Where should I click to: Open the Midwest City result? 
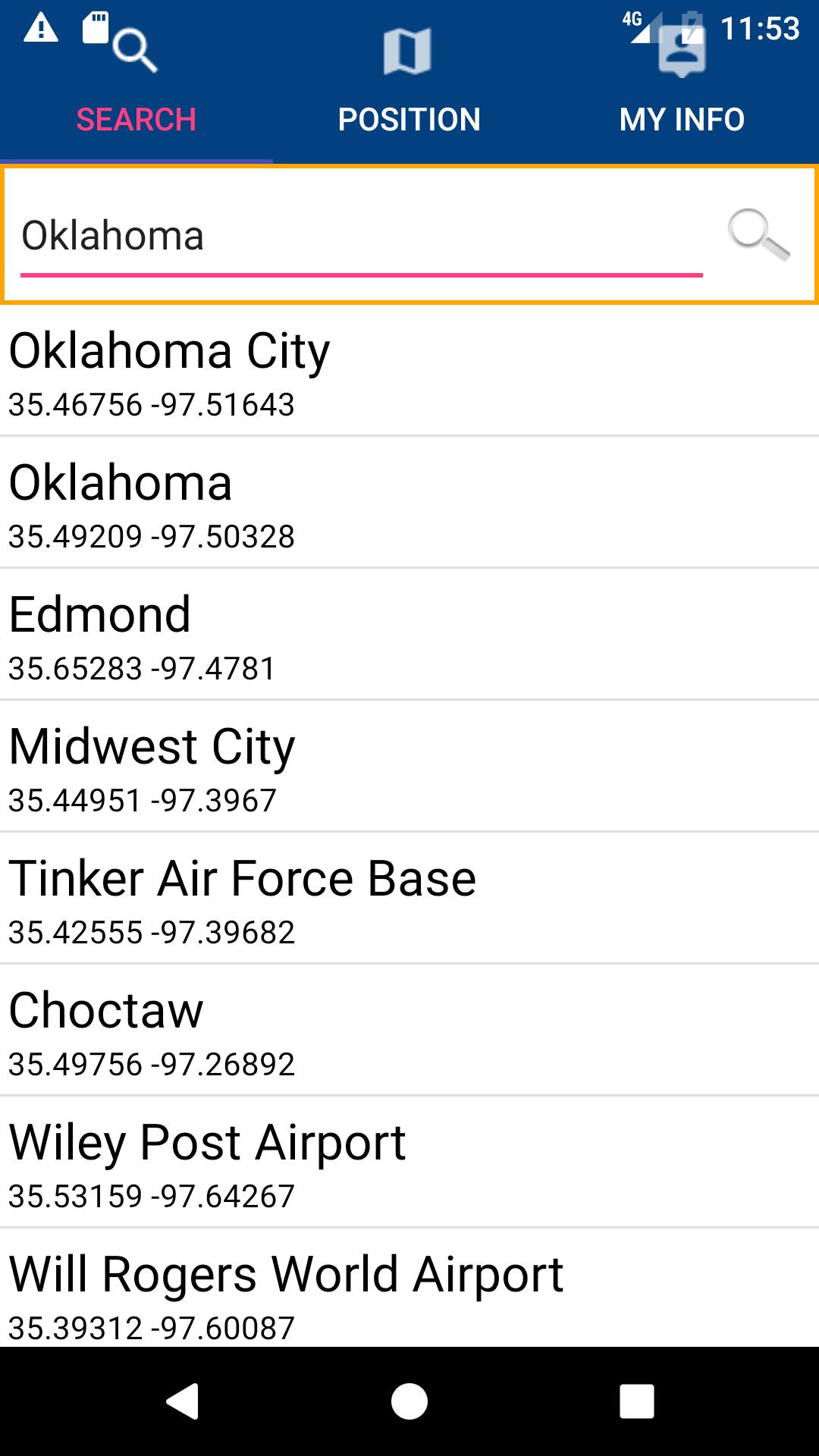pyautogui.click(x=409, y=767)
